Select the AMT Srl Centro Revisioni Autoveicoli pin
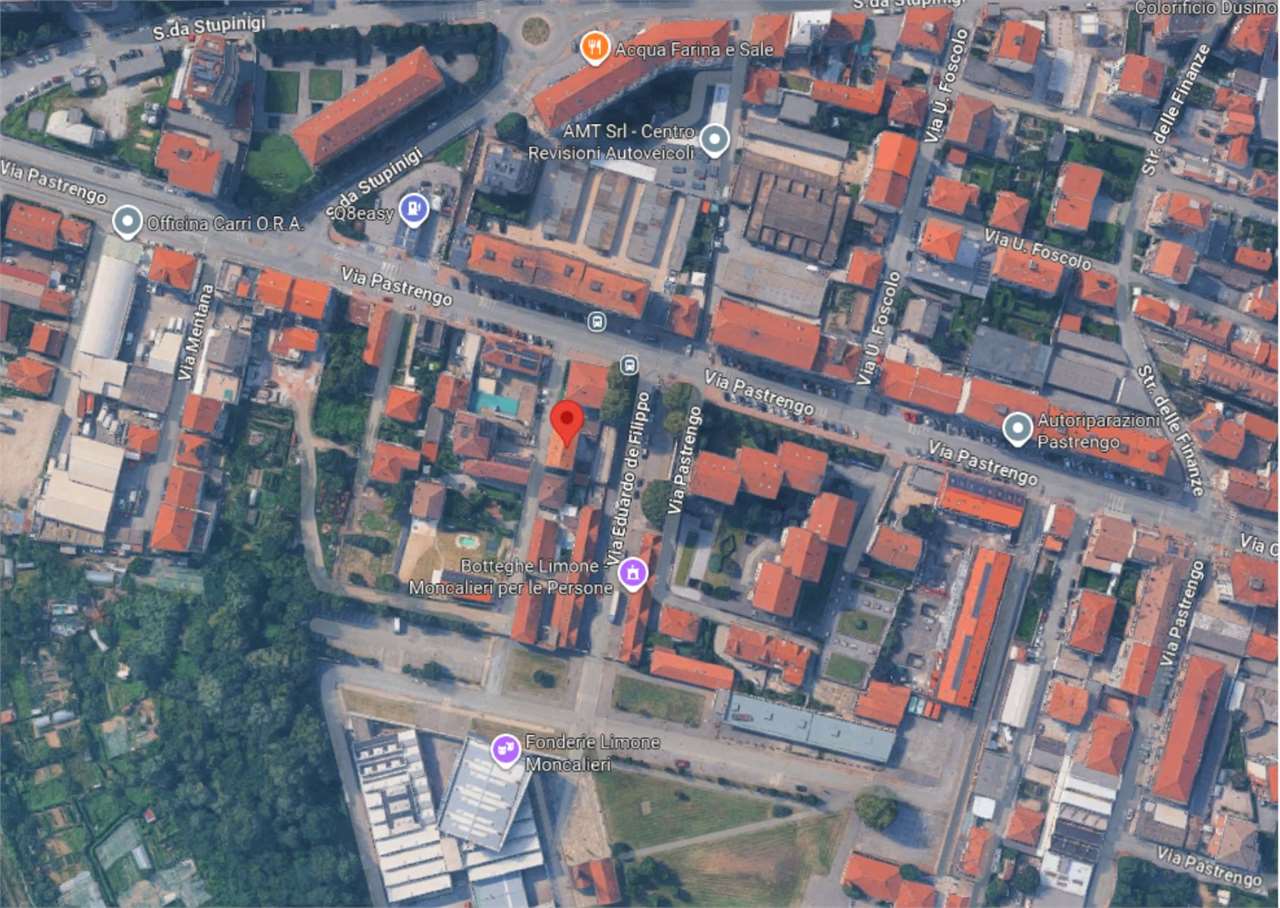This screenshot has height=908, width=1280. [713, 140]
